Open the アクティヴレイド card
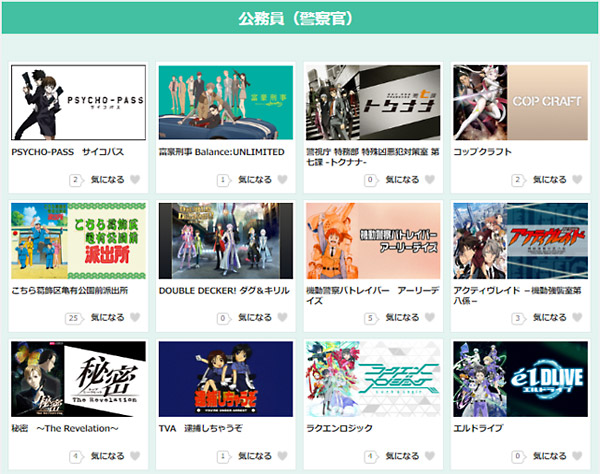 (x=519, y=241)
